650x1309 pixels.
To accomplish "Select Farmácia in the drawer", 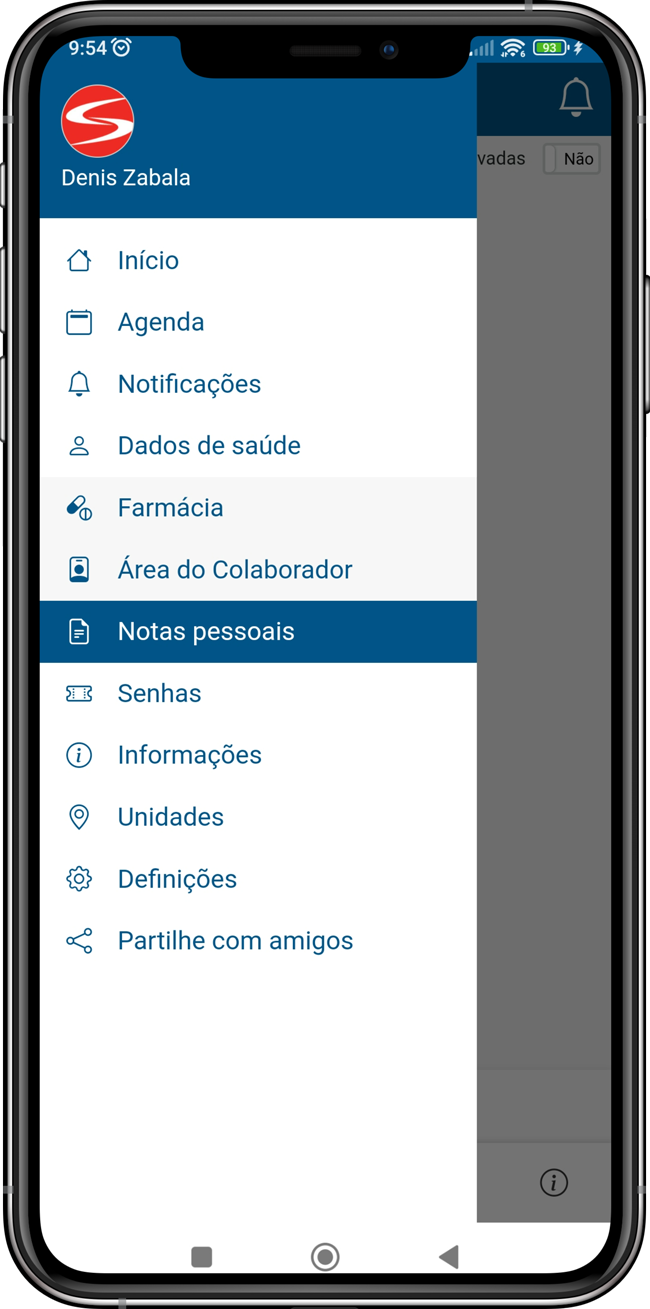I will click(170, 508).
